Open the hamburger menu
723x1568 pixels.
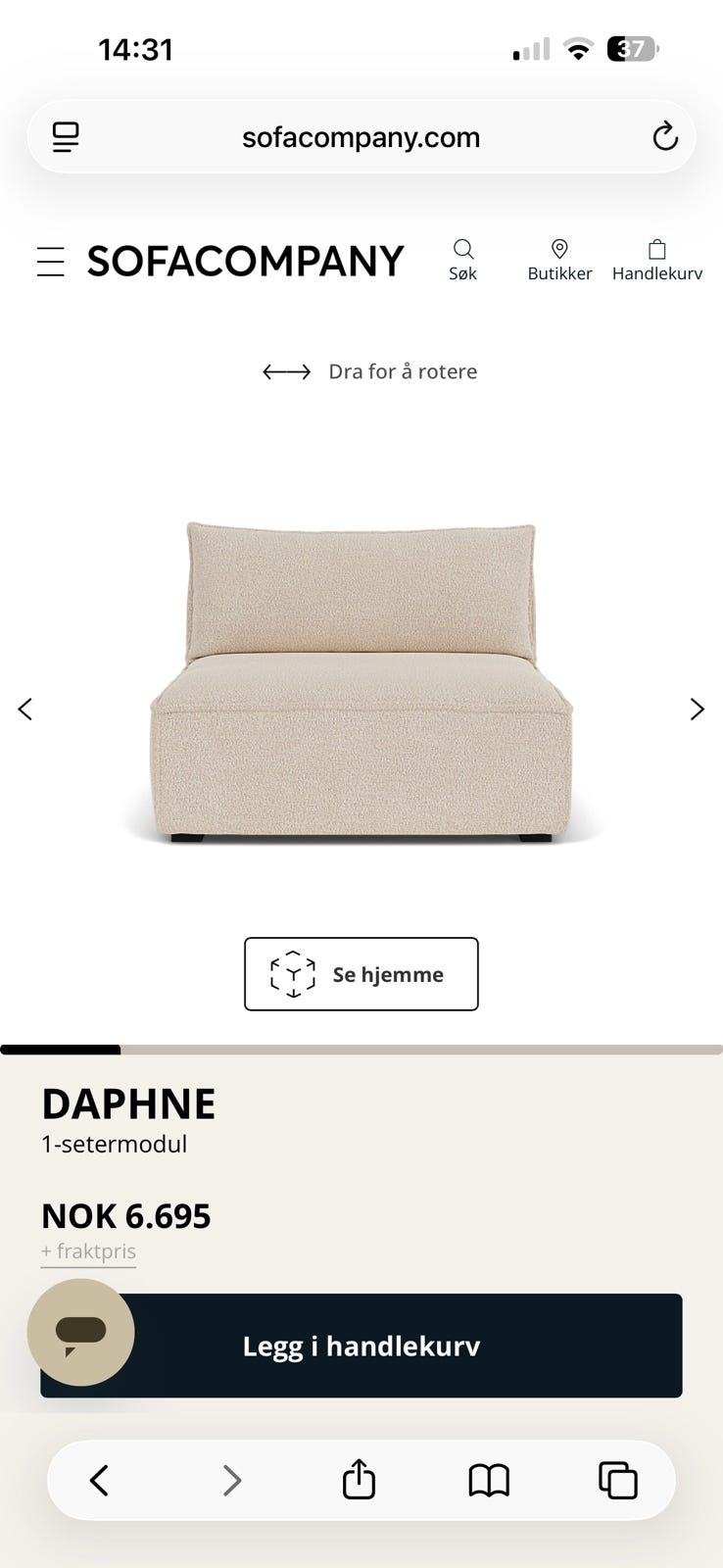click(x=51, y=262)
